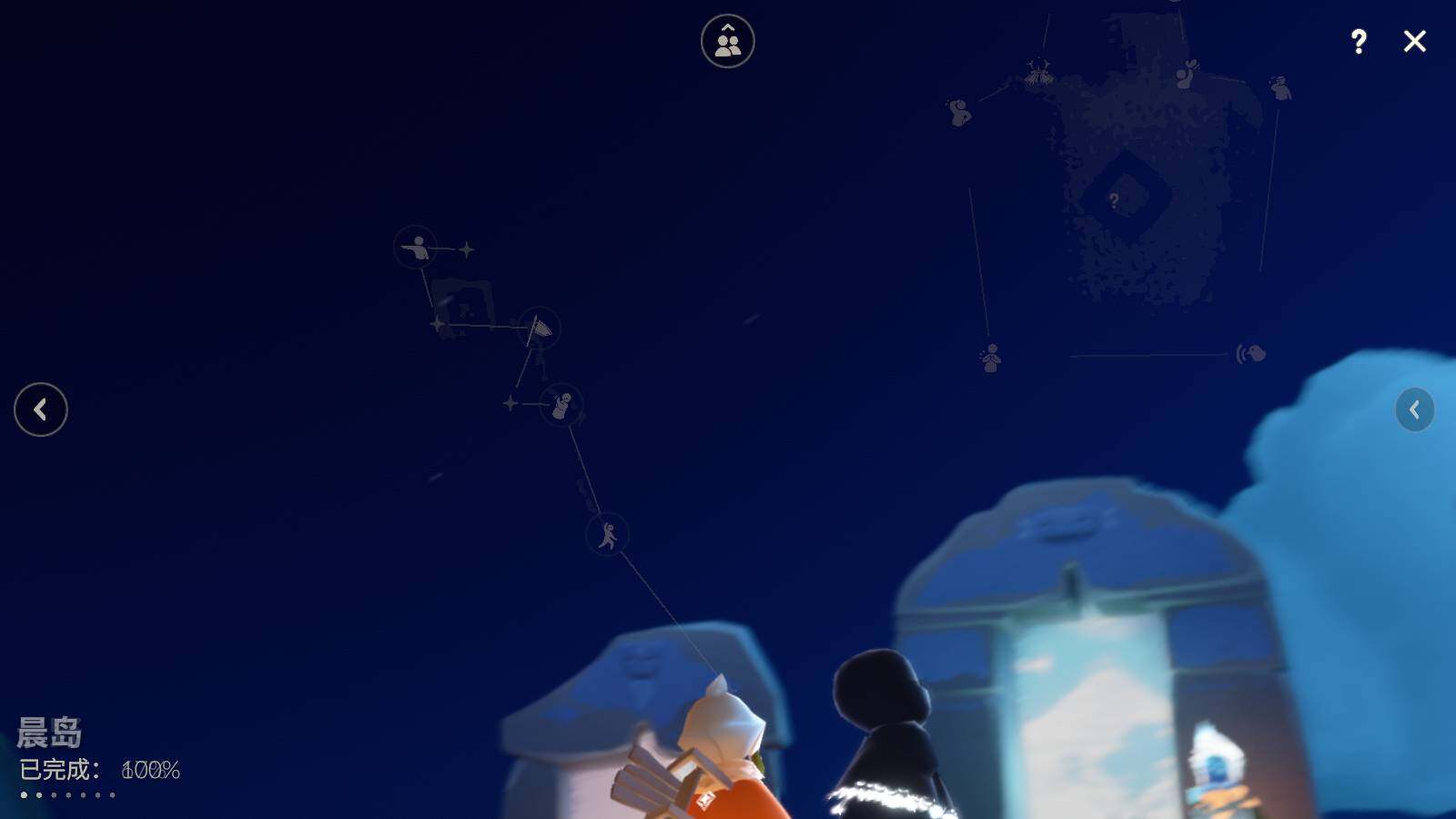Viewport: 1456px width, 819px height.
Task: Select the running spirit node
Action: pyautogui.click(x=607, y=535)
